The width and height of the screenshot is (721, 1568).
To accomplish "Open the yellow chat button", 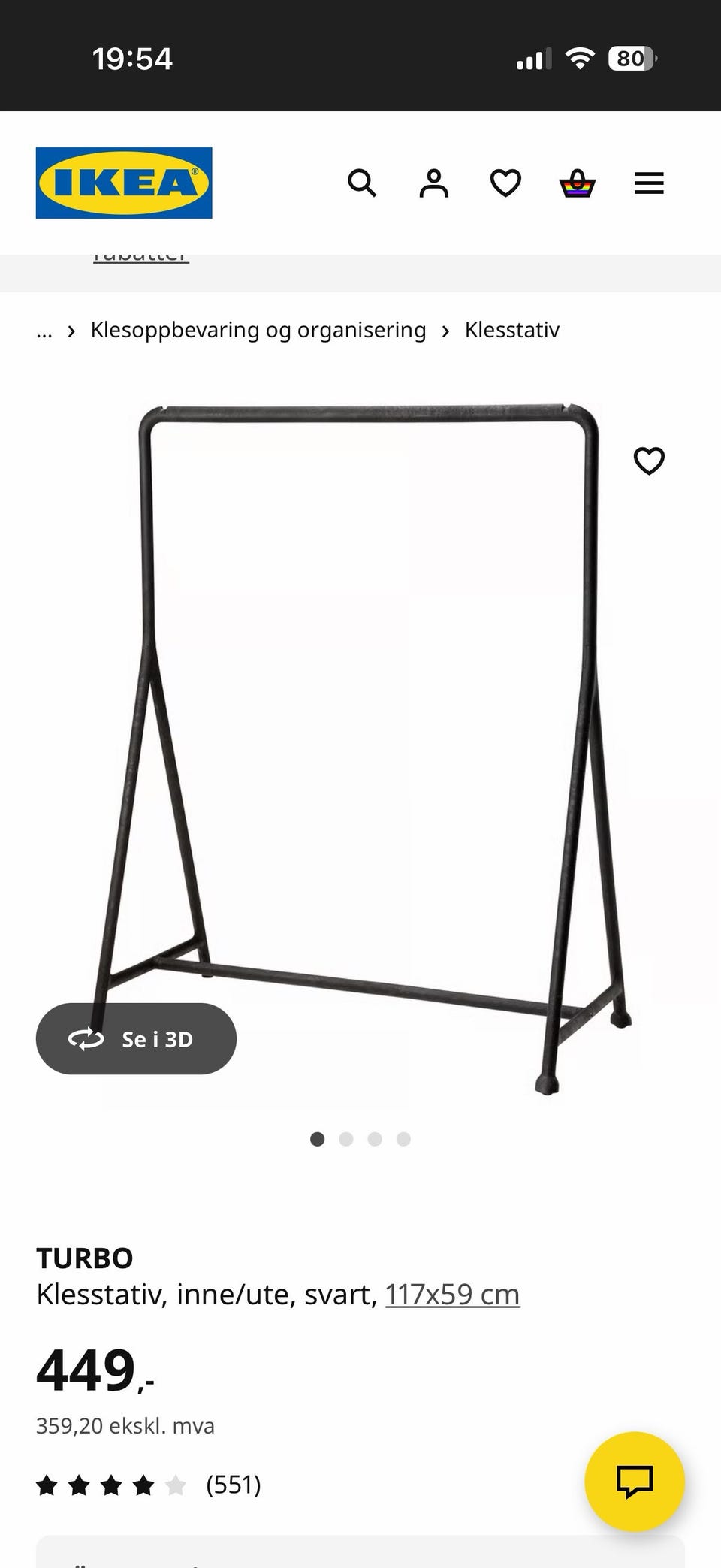I will [634, 1481].
